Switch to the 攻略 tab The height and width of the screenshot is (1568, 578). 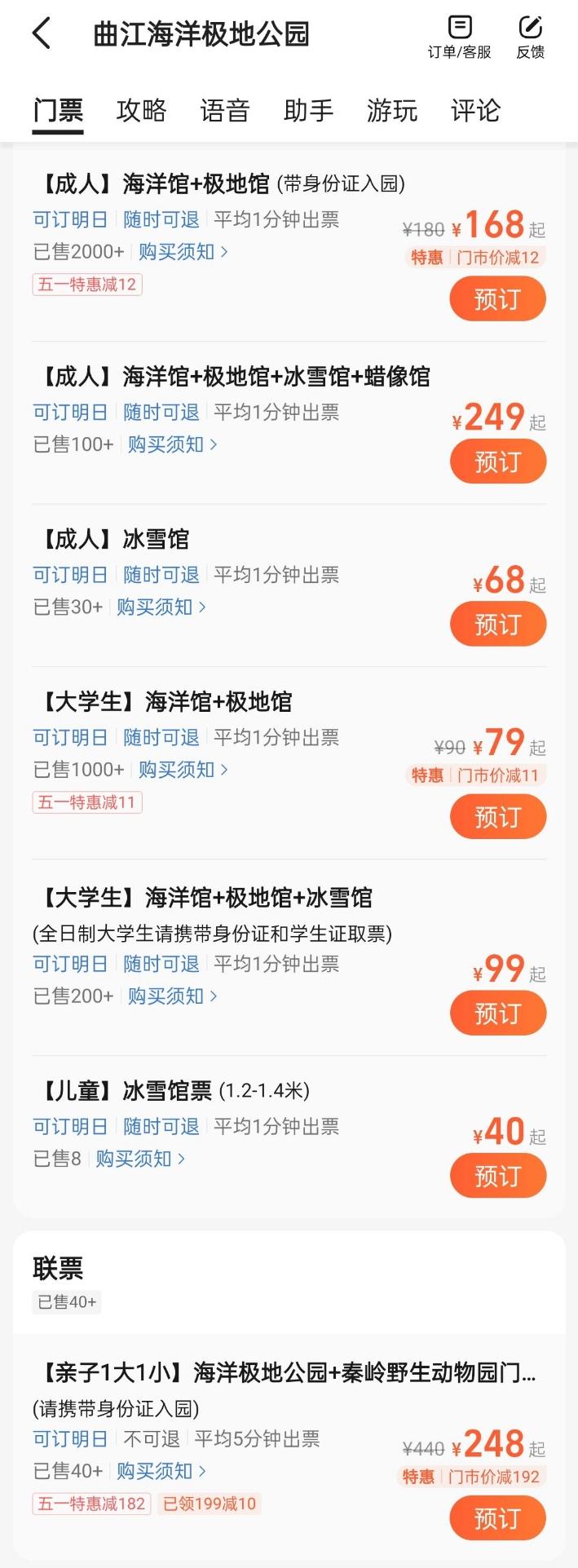tap(141, 110)
